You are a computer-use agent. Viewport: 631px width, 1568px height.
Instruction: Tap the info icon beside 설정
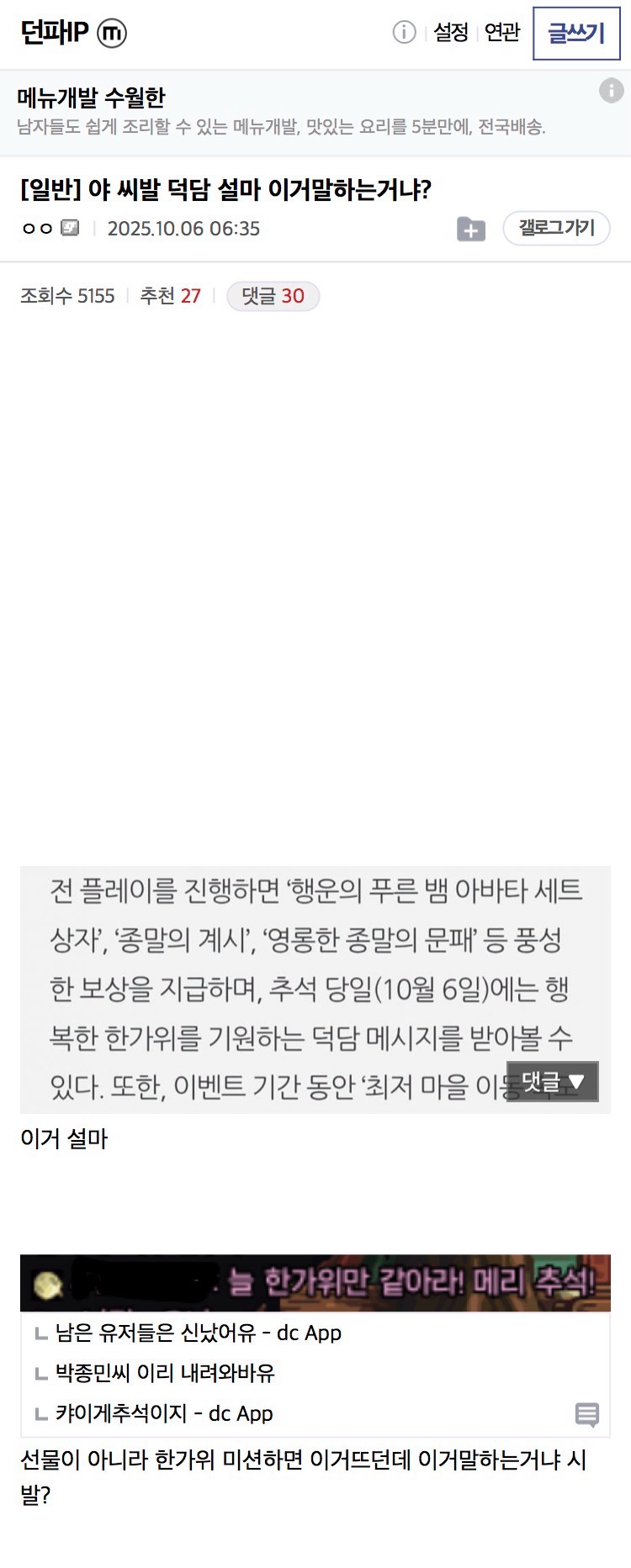coord(405,33)
